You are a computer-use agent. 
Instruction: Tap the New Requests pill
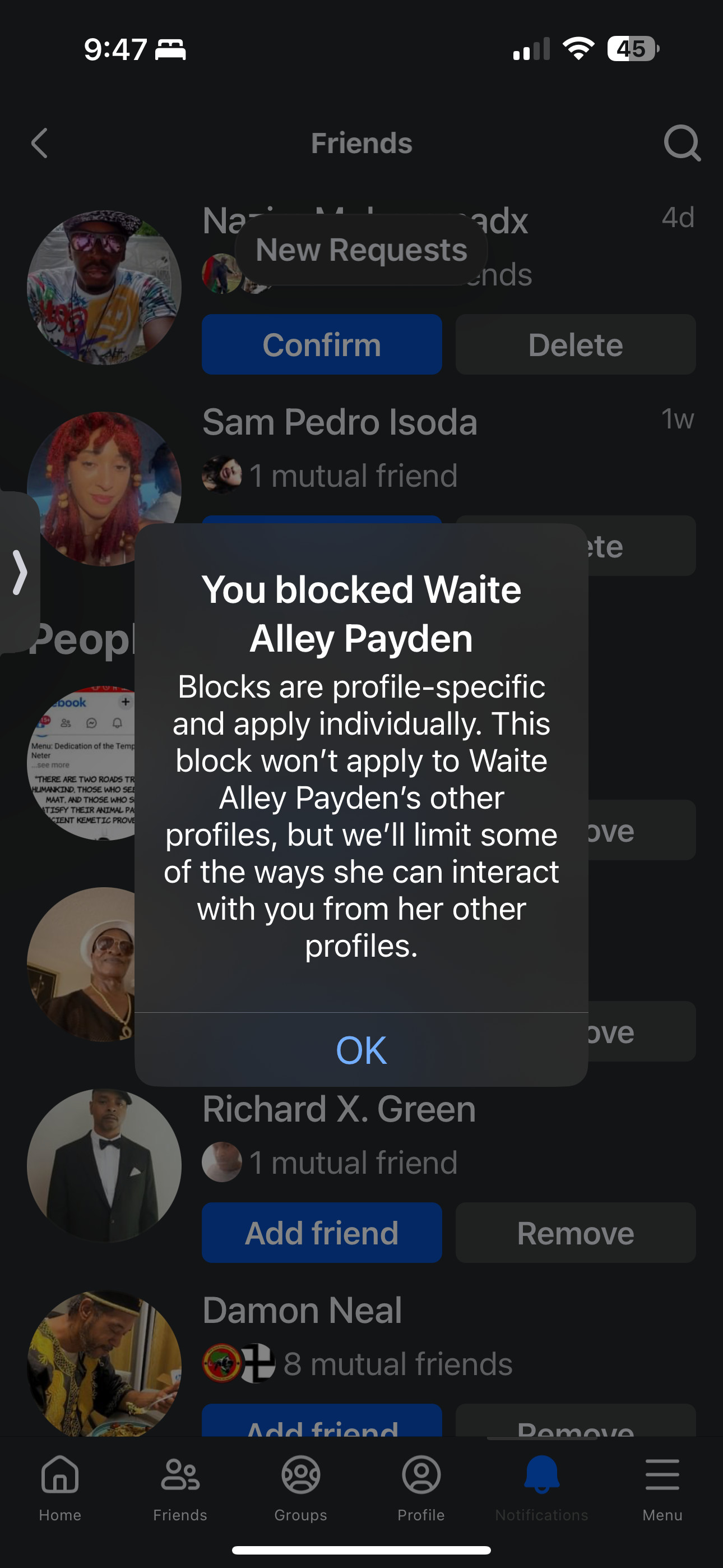[x=361, y=250]
